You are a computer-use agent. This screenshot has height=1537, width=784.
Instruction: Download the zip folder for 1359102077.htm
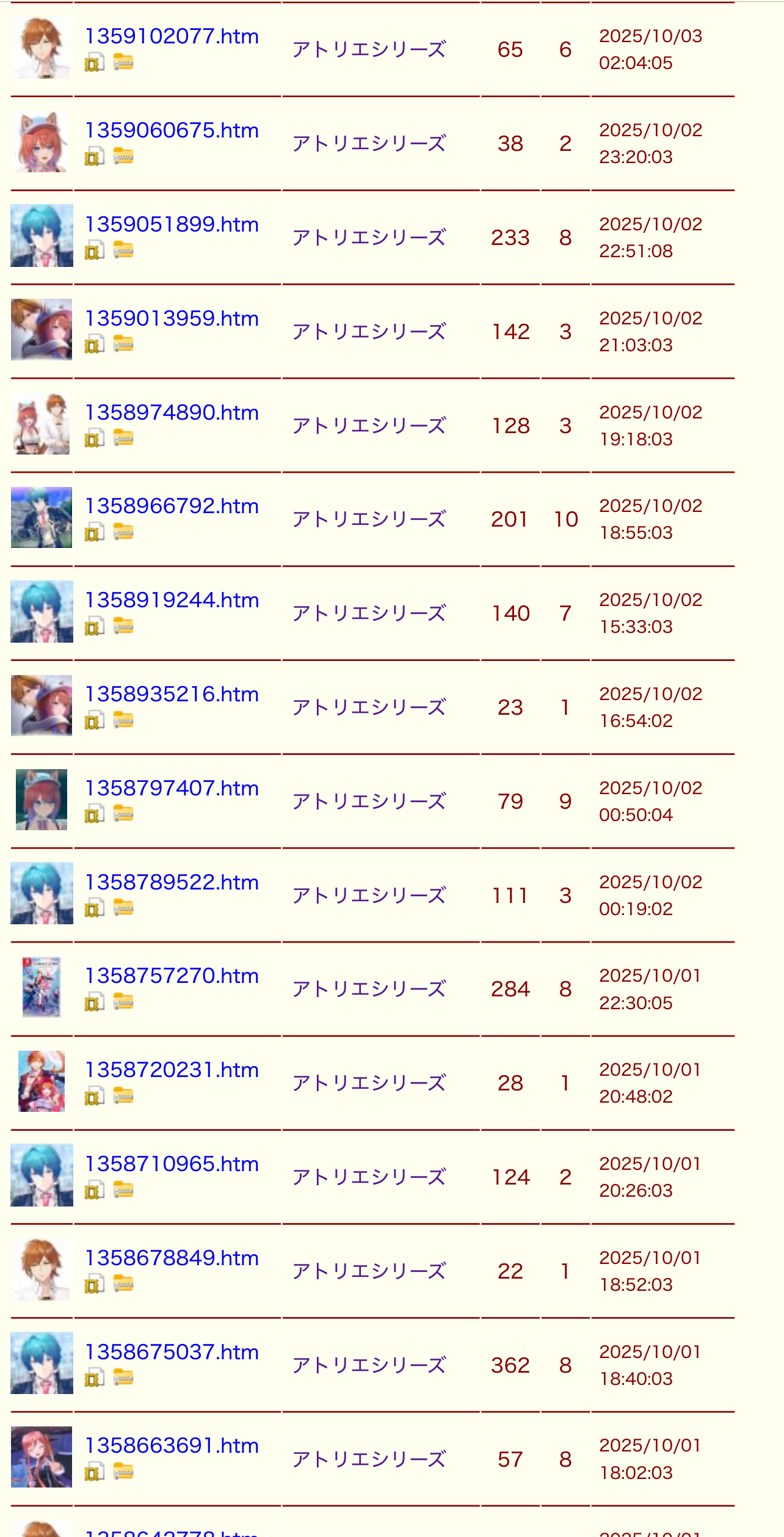(123, 62)
